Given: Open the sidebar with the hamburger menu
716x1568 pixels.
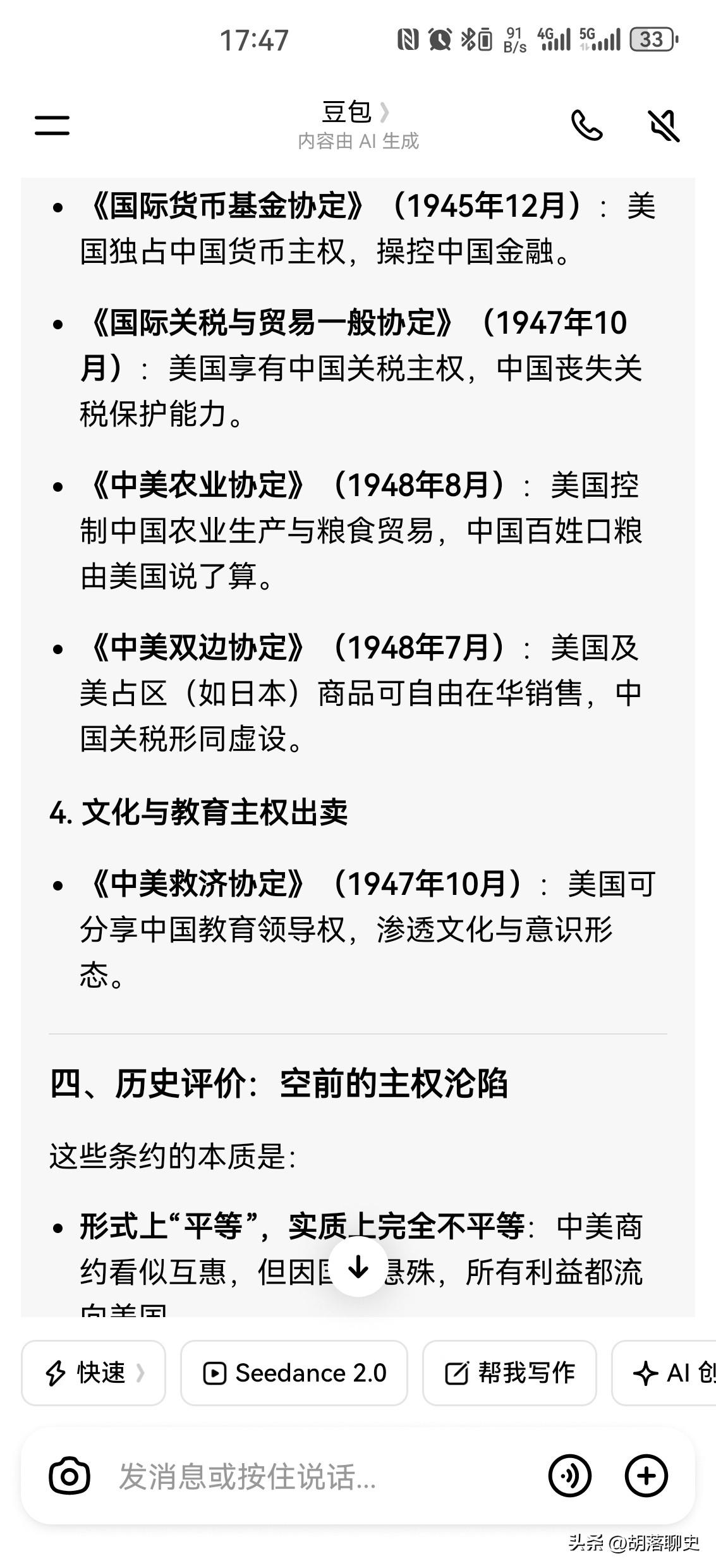Looking at the screenshot, I should [x=51, y=126].
